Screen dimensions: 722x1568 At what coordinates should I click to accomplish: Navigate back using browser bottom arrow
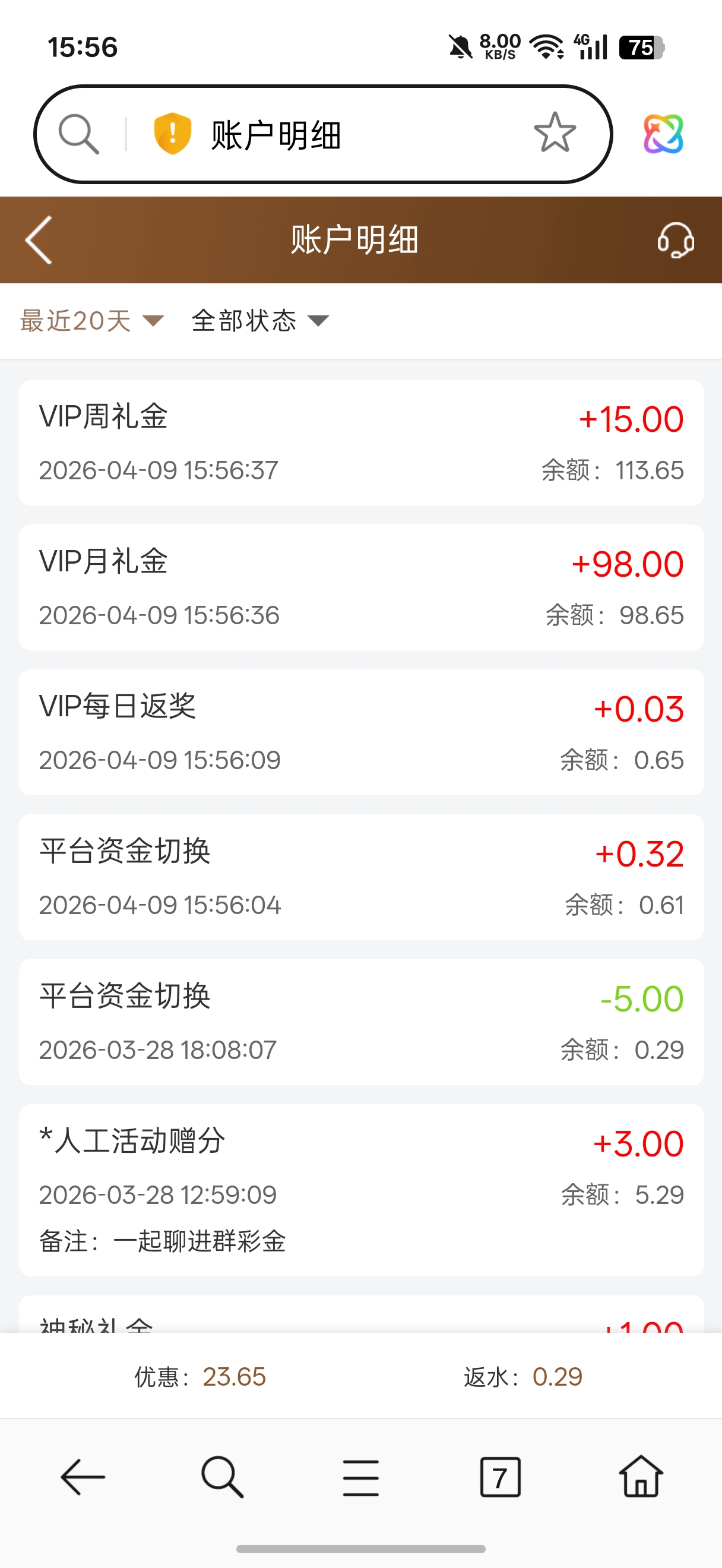(x=83, y=1477)
